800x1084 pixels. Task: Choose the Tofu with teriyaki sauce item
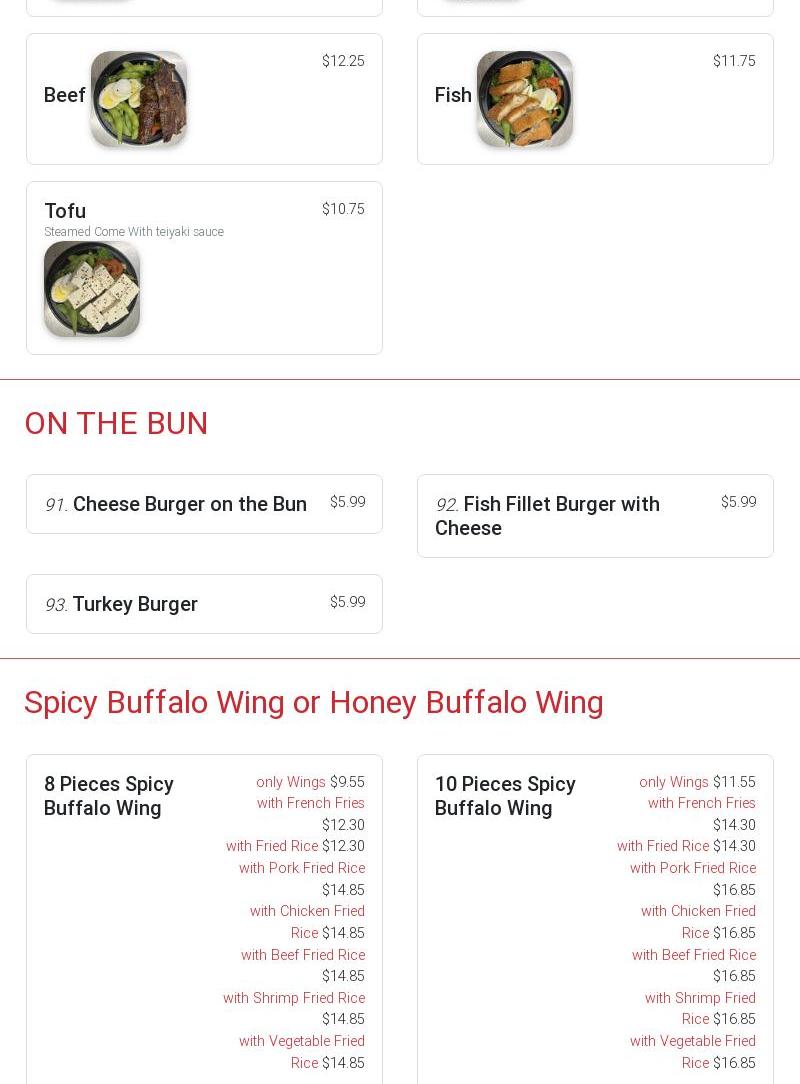(x=66, y=211)
